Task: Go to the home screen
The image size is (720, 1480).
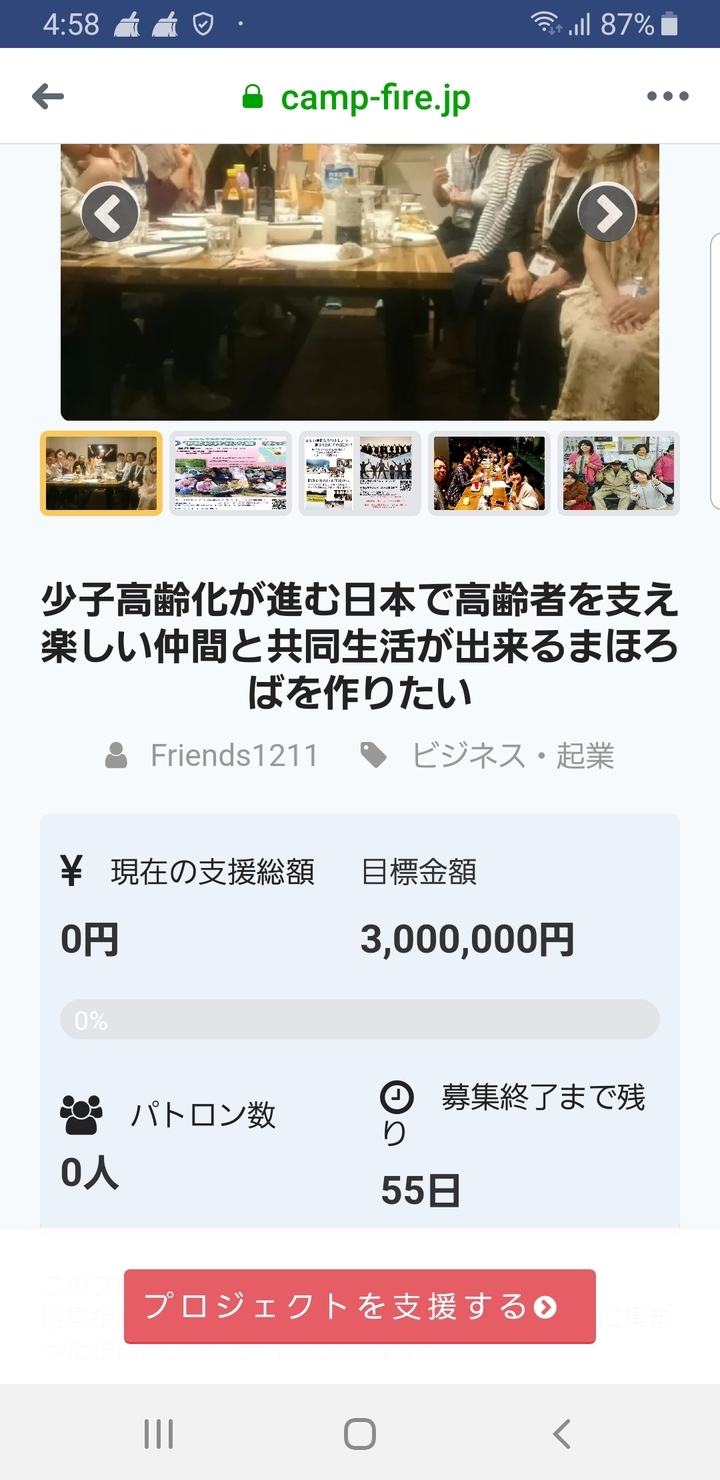Action: (359, 1434)
